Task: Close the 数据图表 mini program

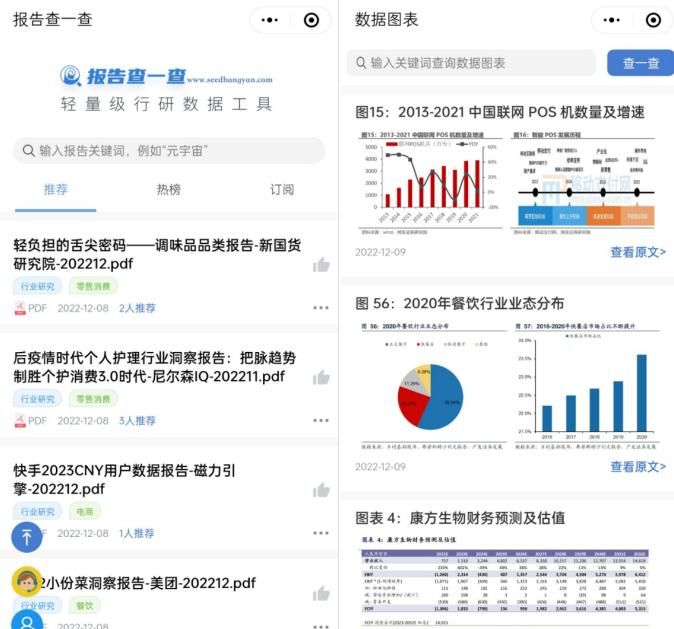Action: pos(653,20)
